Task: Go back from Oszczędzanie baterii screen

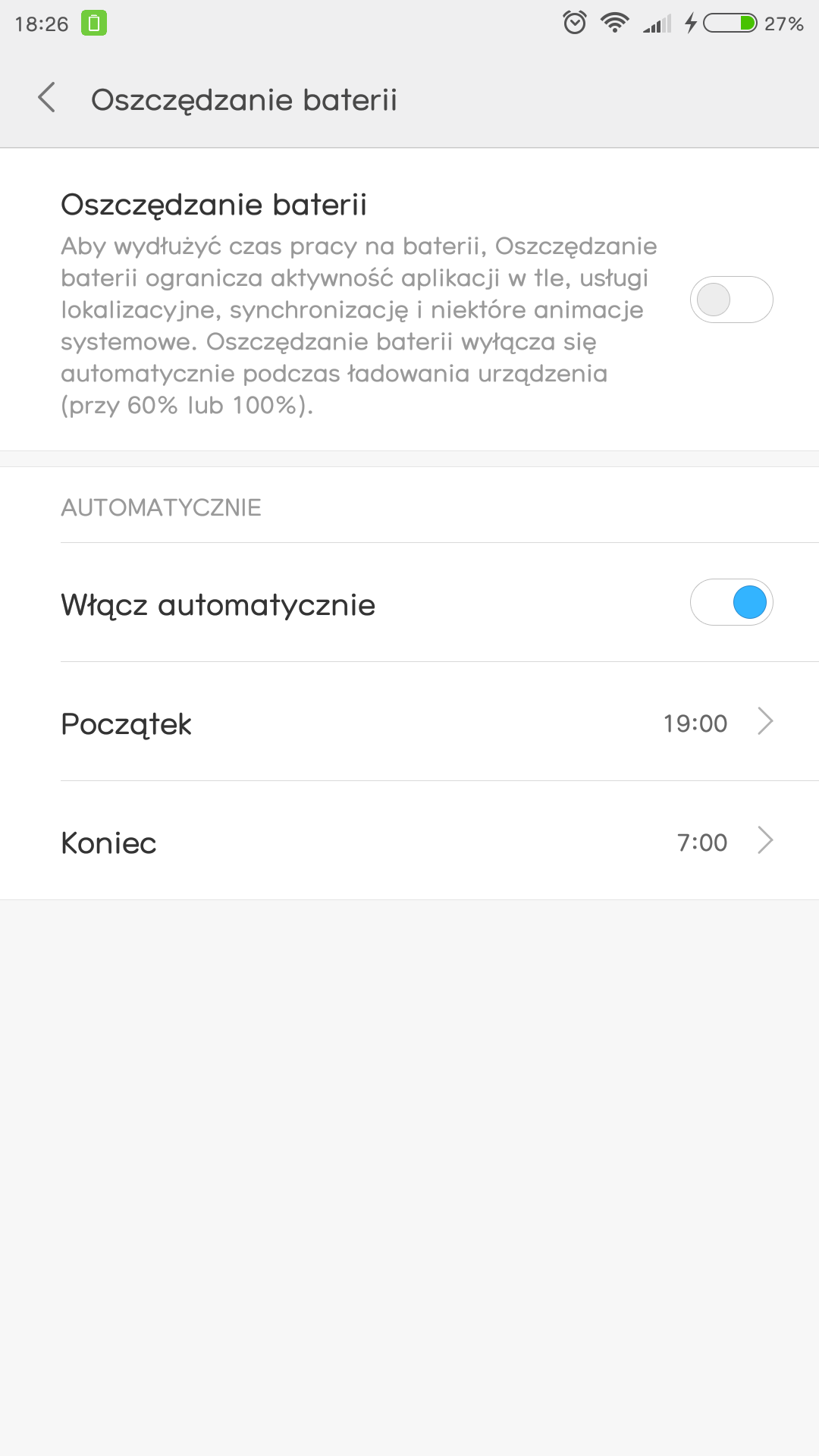Action: 47,98
